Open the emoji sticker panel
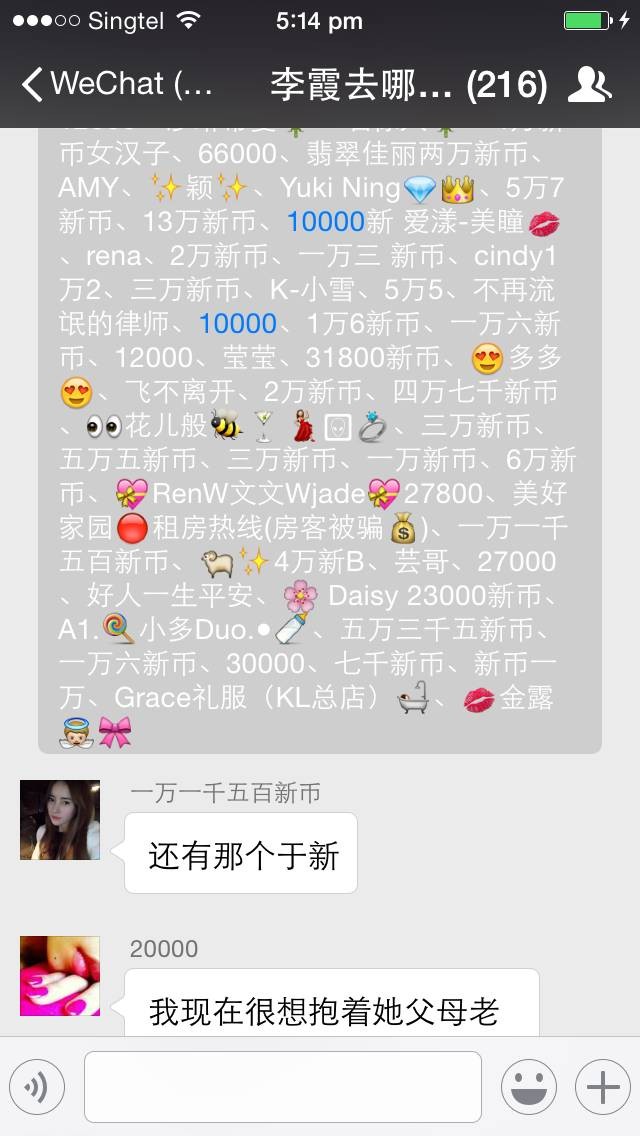Viewport: 640px width, 1136px height. coord(528,1087)
